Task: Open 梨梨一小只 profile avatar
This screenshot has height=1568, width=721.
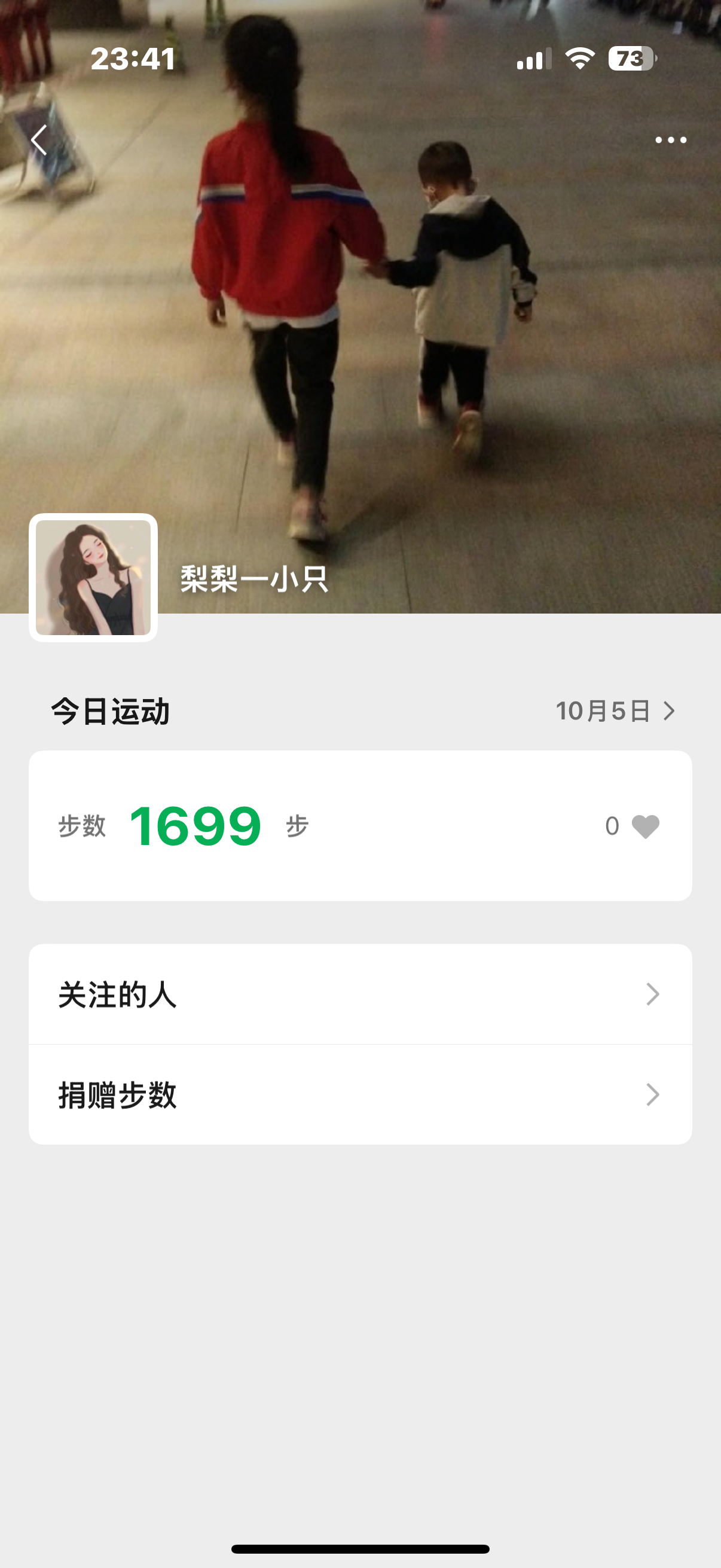Action: [94, 578]
